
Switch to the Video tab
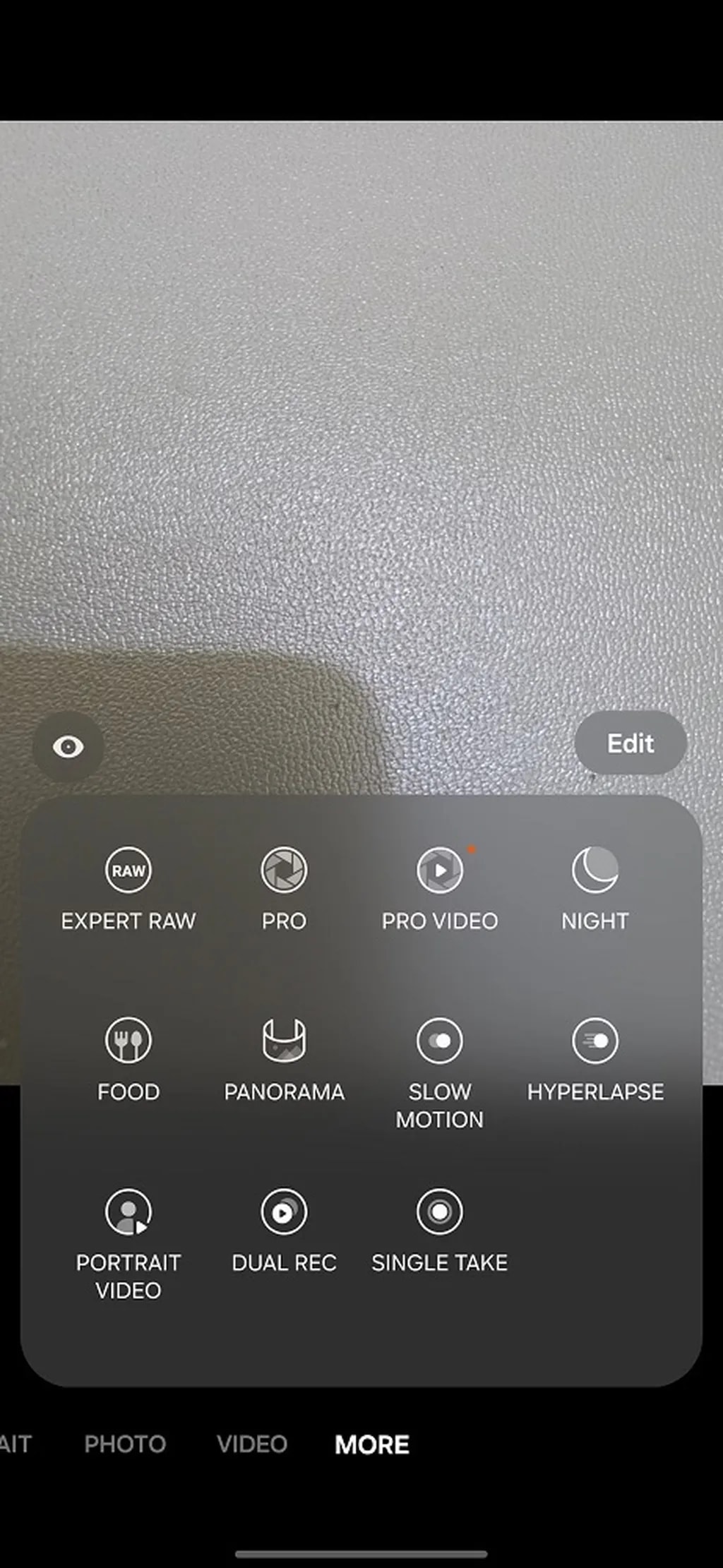[x=252, y=1444]
